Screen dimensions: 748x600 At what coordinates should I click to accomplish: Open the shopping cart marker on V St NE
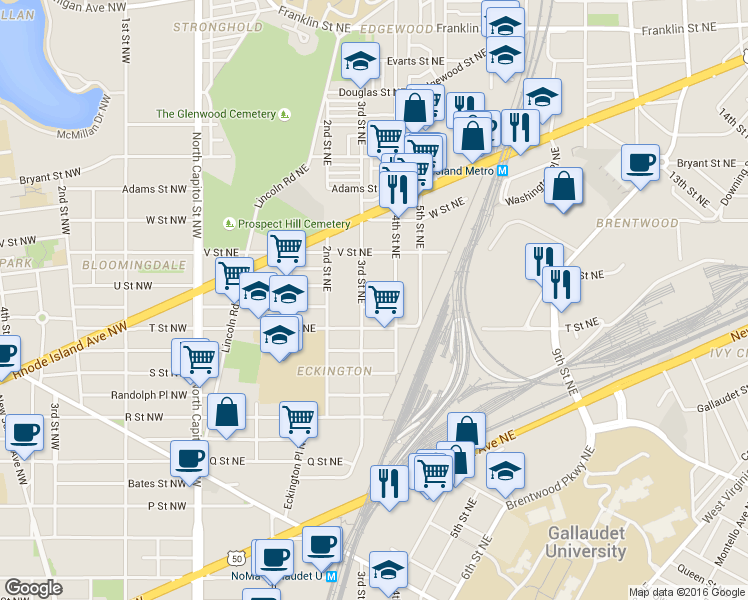click(x=287, y=248)
